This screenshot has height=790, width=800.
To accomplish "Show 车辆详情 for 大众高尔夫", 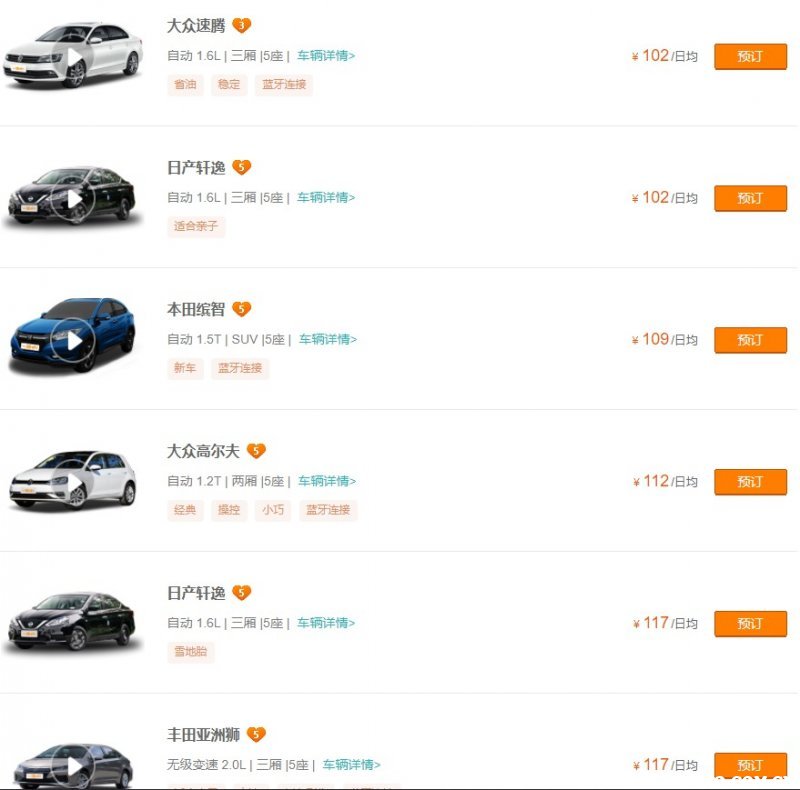I will (327, 482).
